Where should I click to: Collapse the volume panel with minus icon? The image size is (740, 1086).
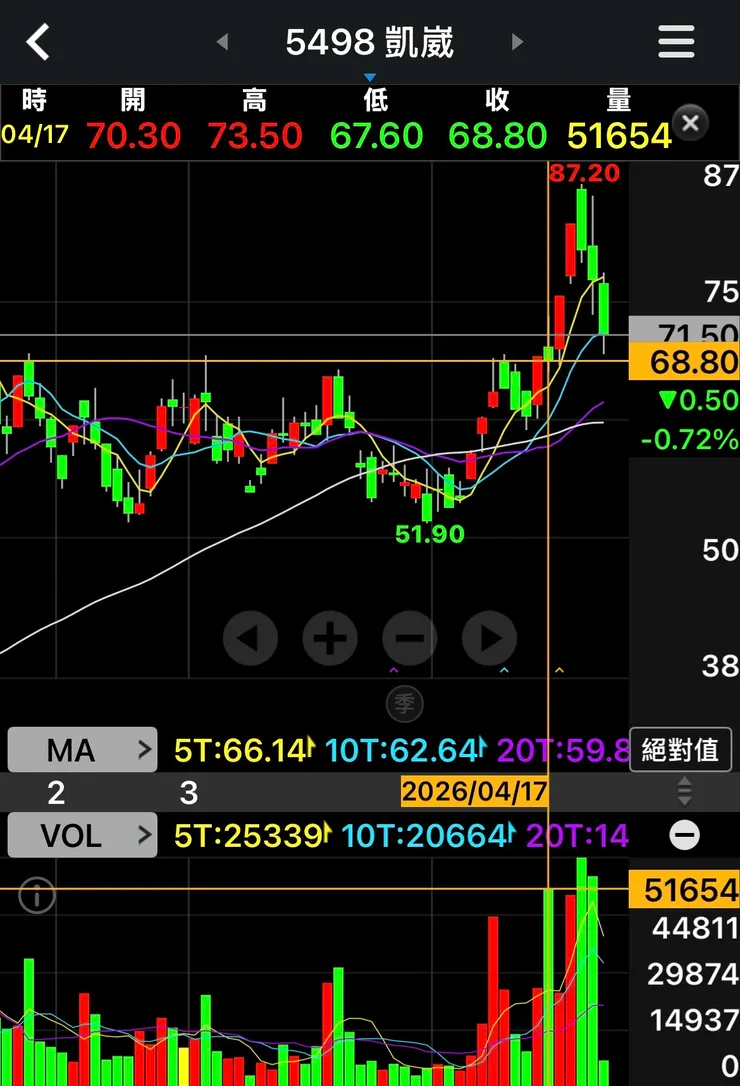point(684,835)
